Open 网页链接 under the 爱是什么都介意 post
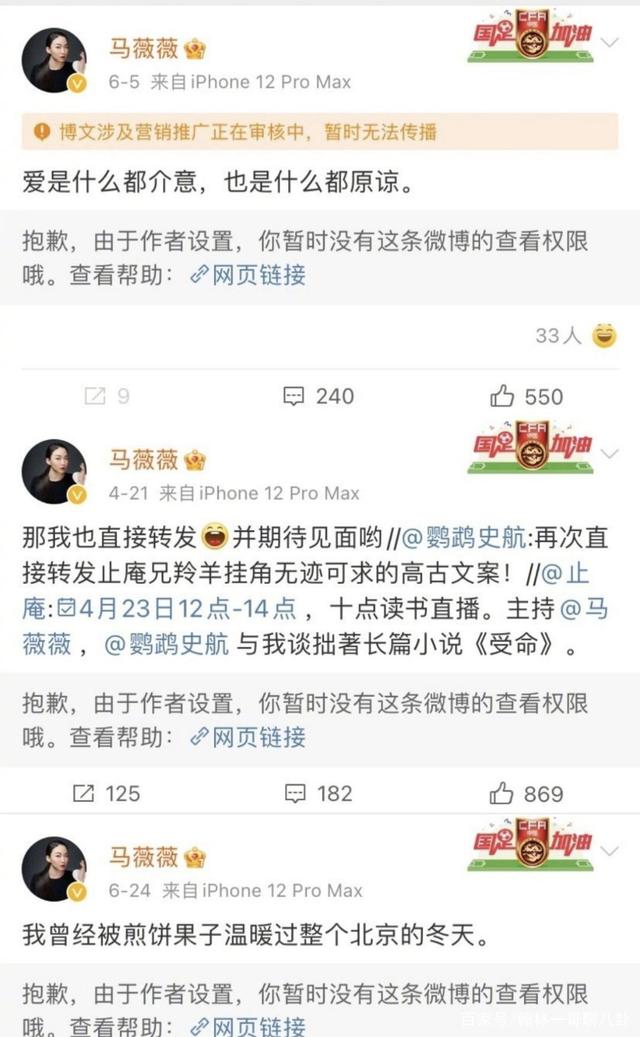Image resolution: width=640 pixels, height=1037 pixels. 248,274
